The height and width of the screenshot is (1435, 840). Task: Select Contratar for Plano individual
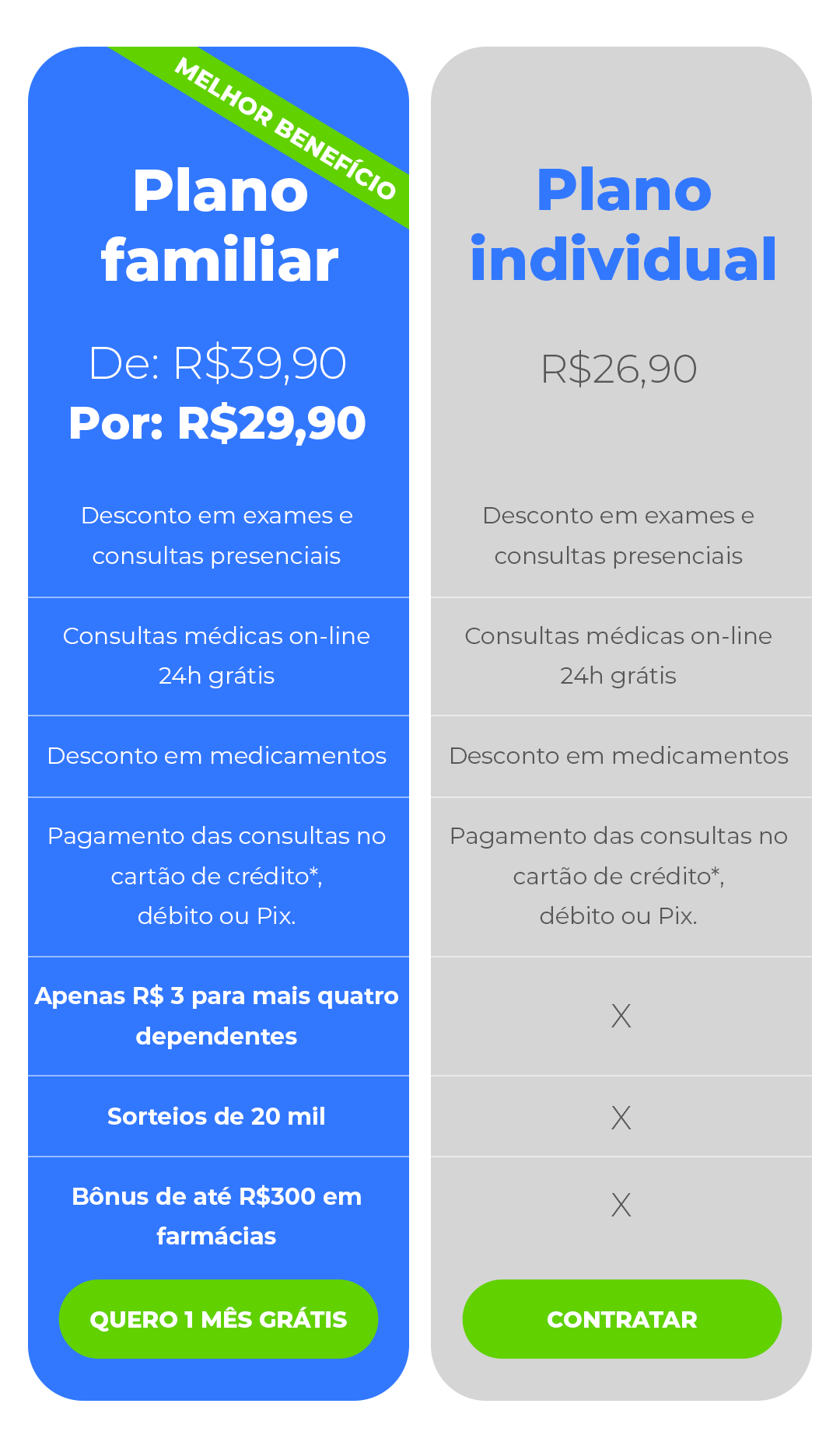(621, 1319)
